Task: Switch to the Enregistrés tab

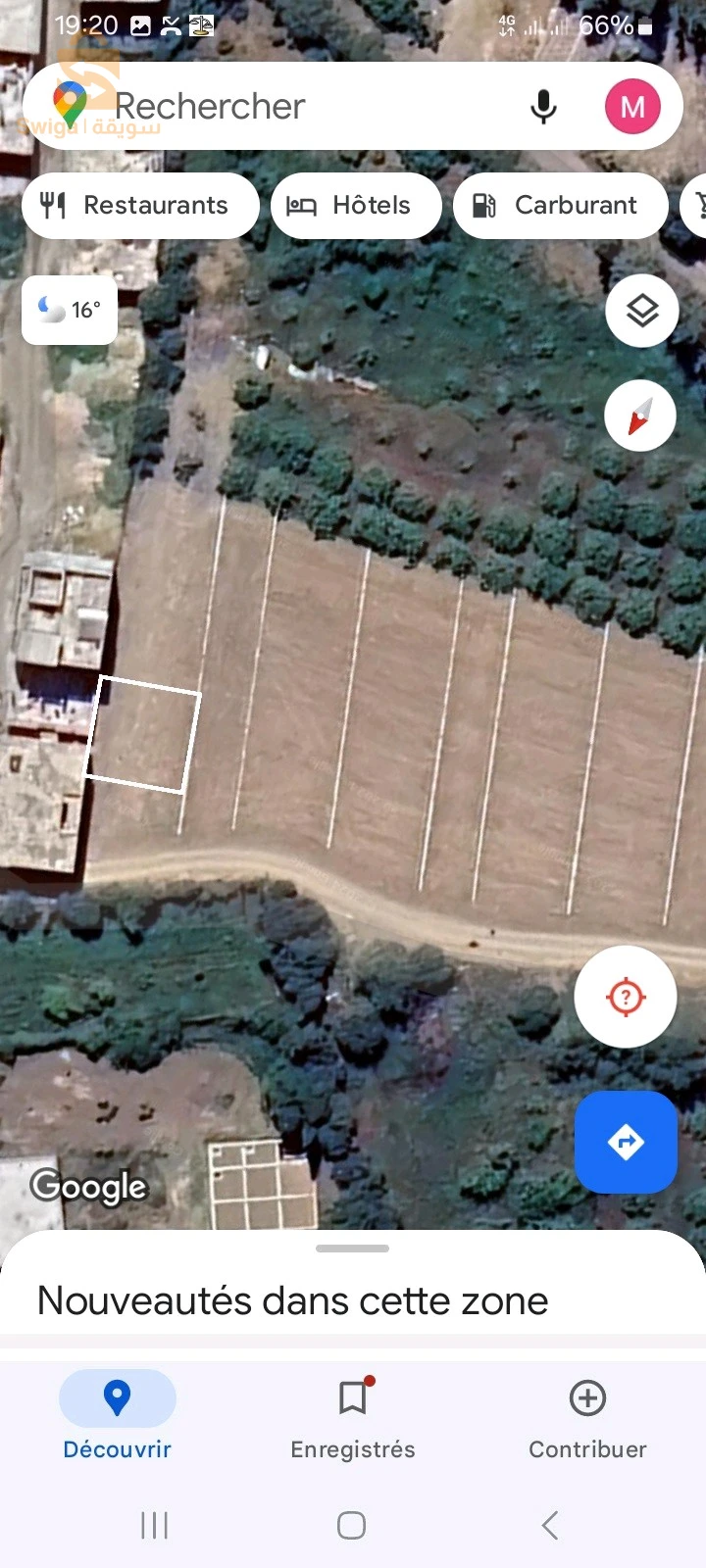Action: [x=353, y=1416]
